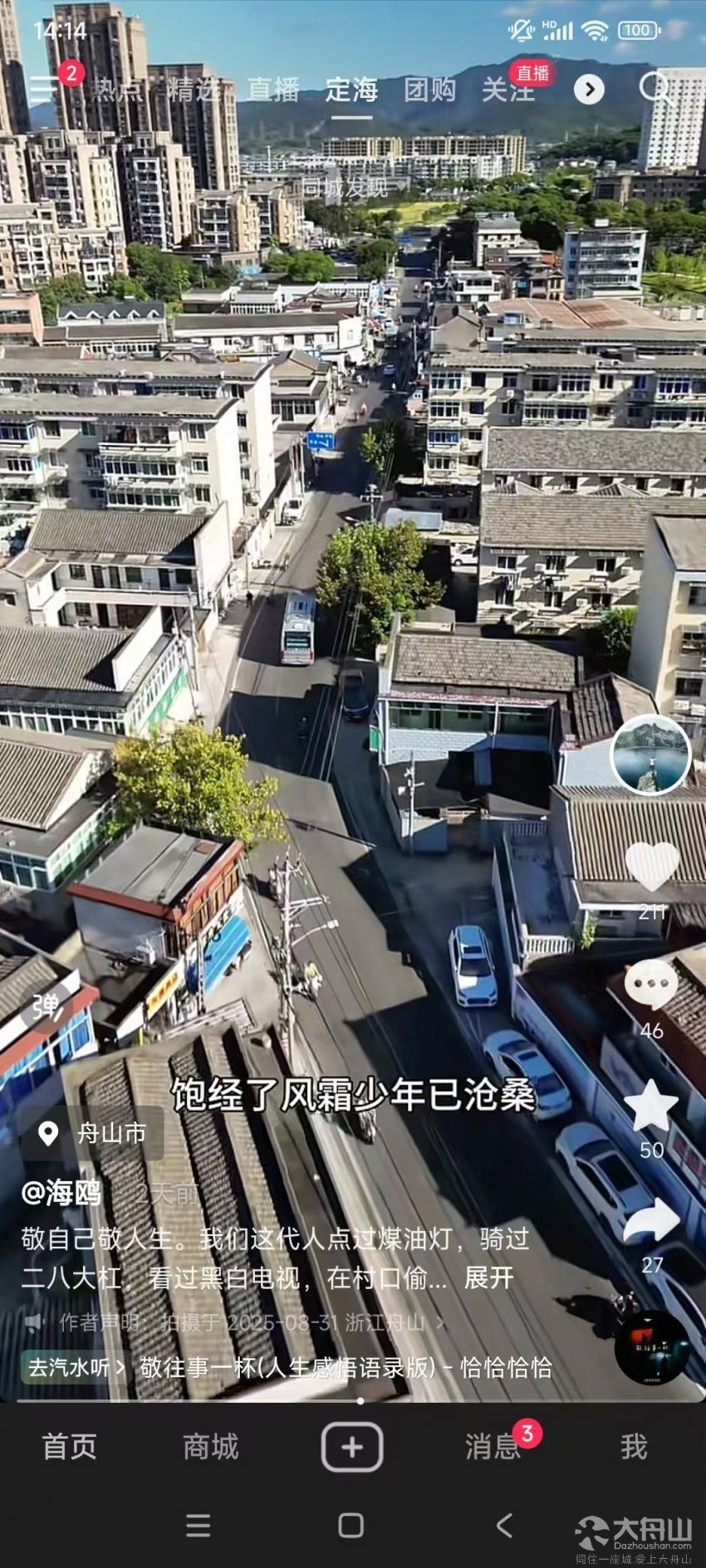Open the hamburger side menu
This screenshot has height=1568, width=706.
(45, 88)
